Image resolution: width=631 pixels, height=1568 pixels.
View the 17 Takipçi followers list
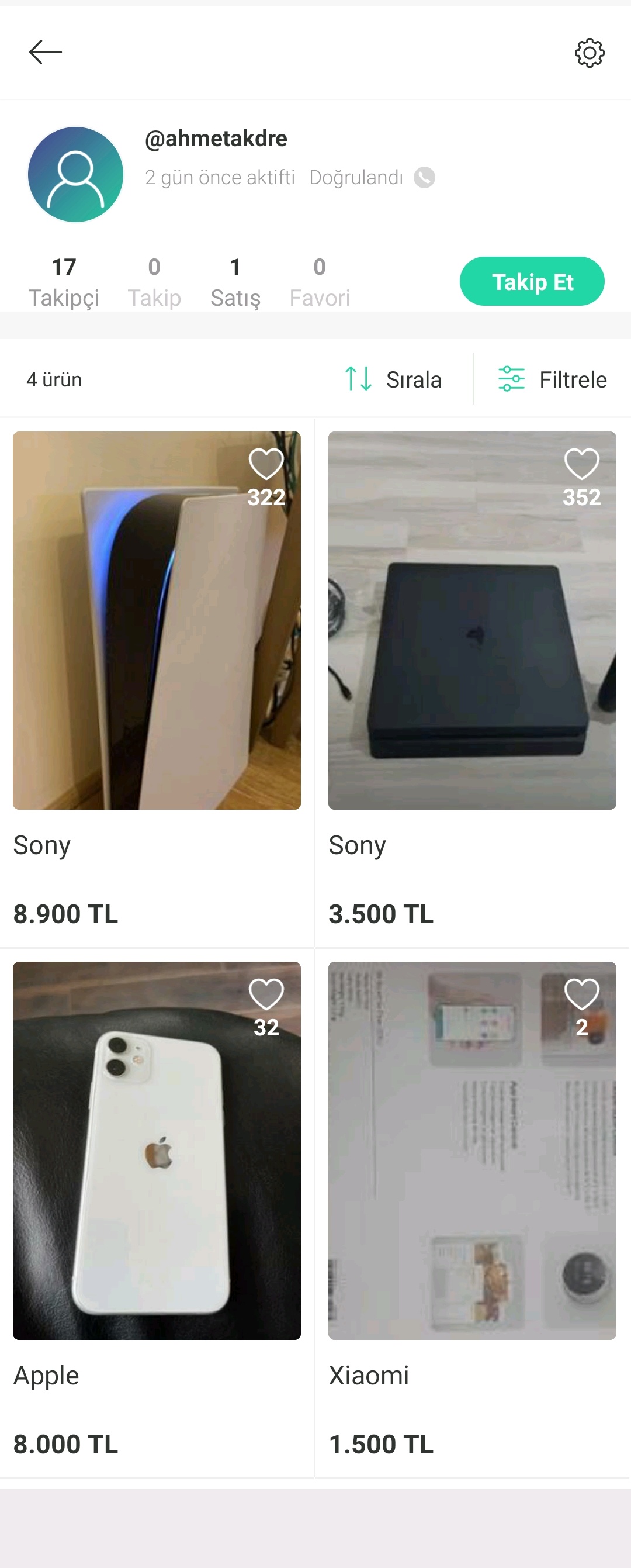point(63,282)
